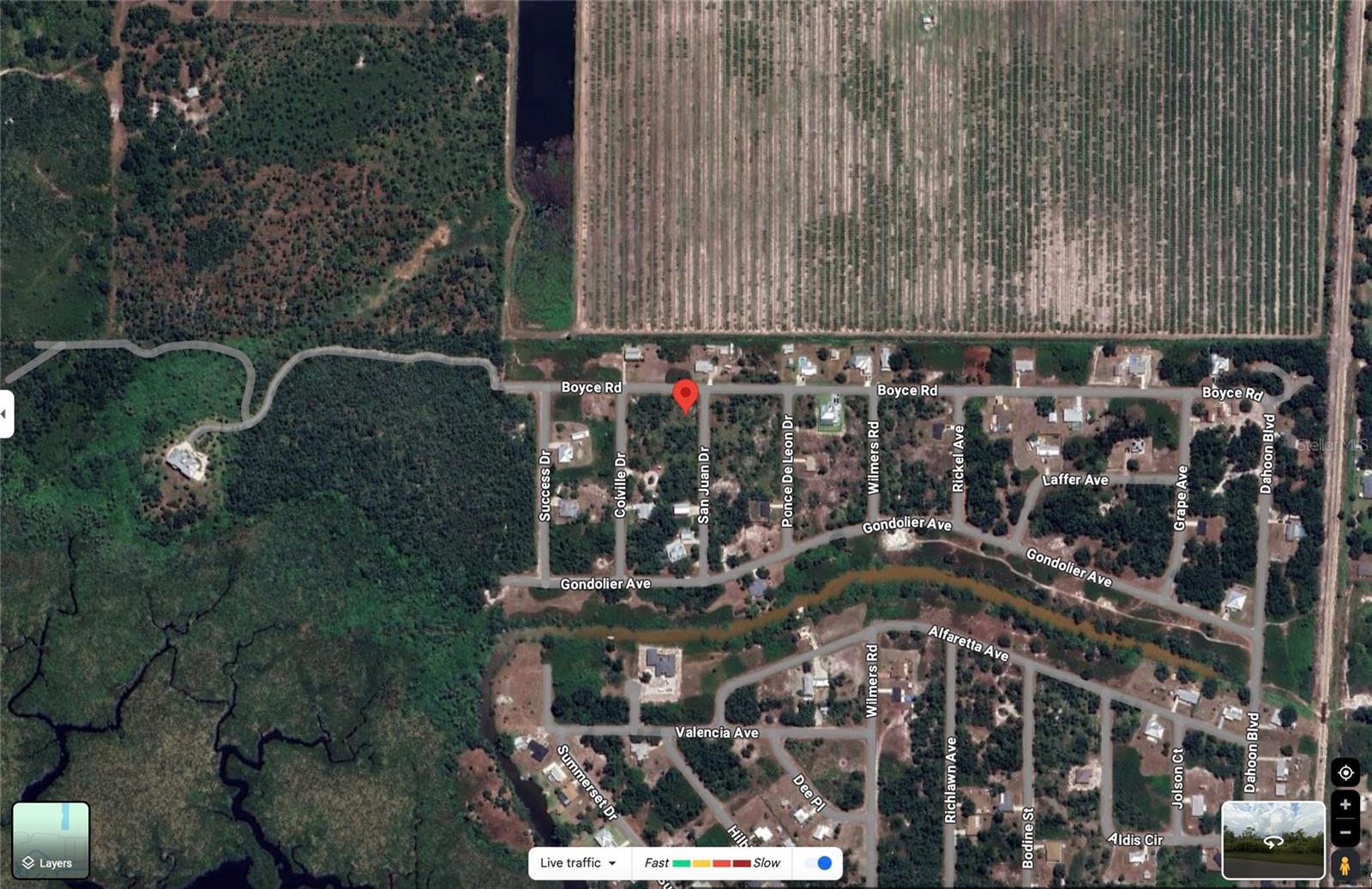Tap the red location pin on Boyce Rd

(685, 395)
